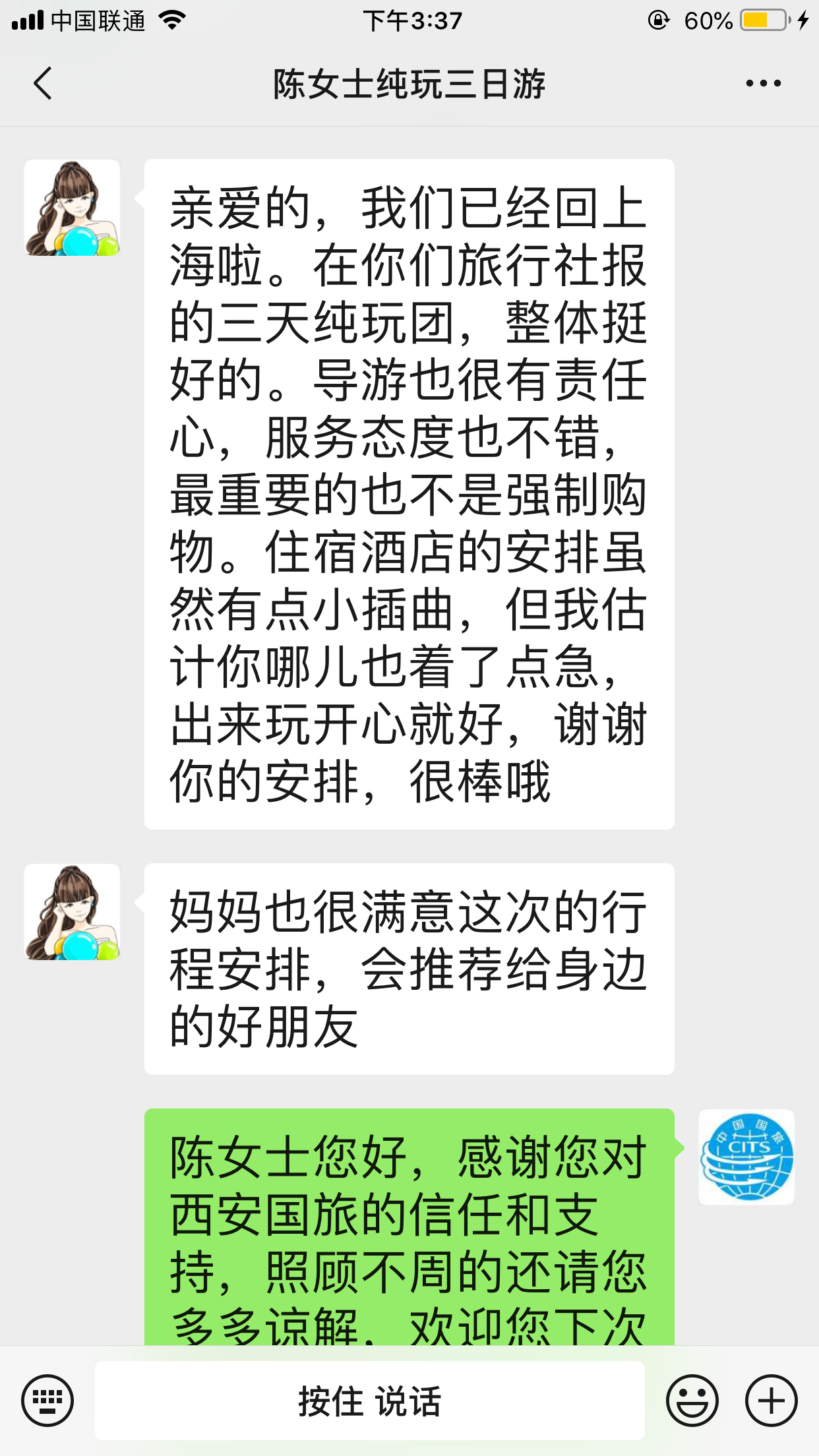Image resolution: width=819 pixels, height=1456 pixels.
Task: Open the plus attachments menu
Action: click(771, 1401)
